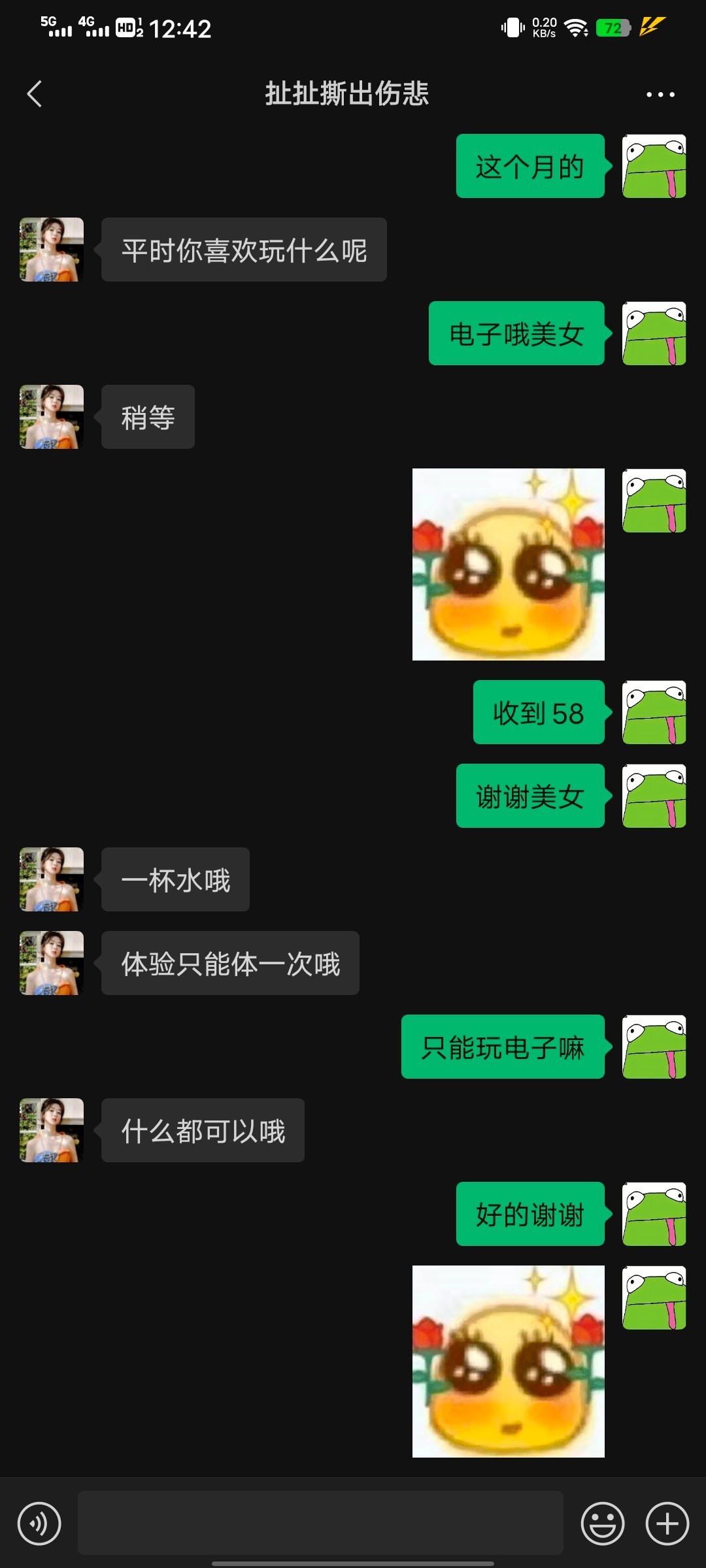Open the emoji picker
706x1568 pixels.
pos(602,1524)
